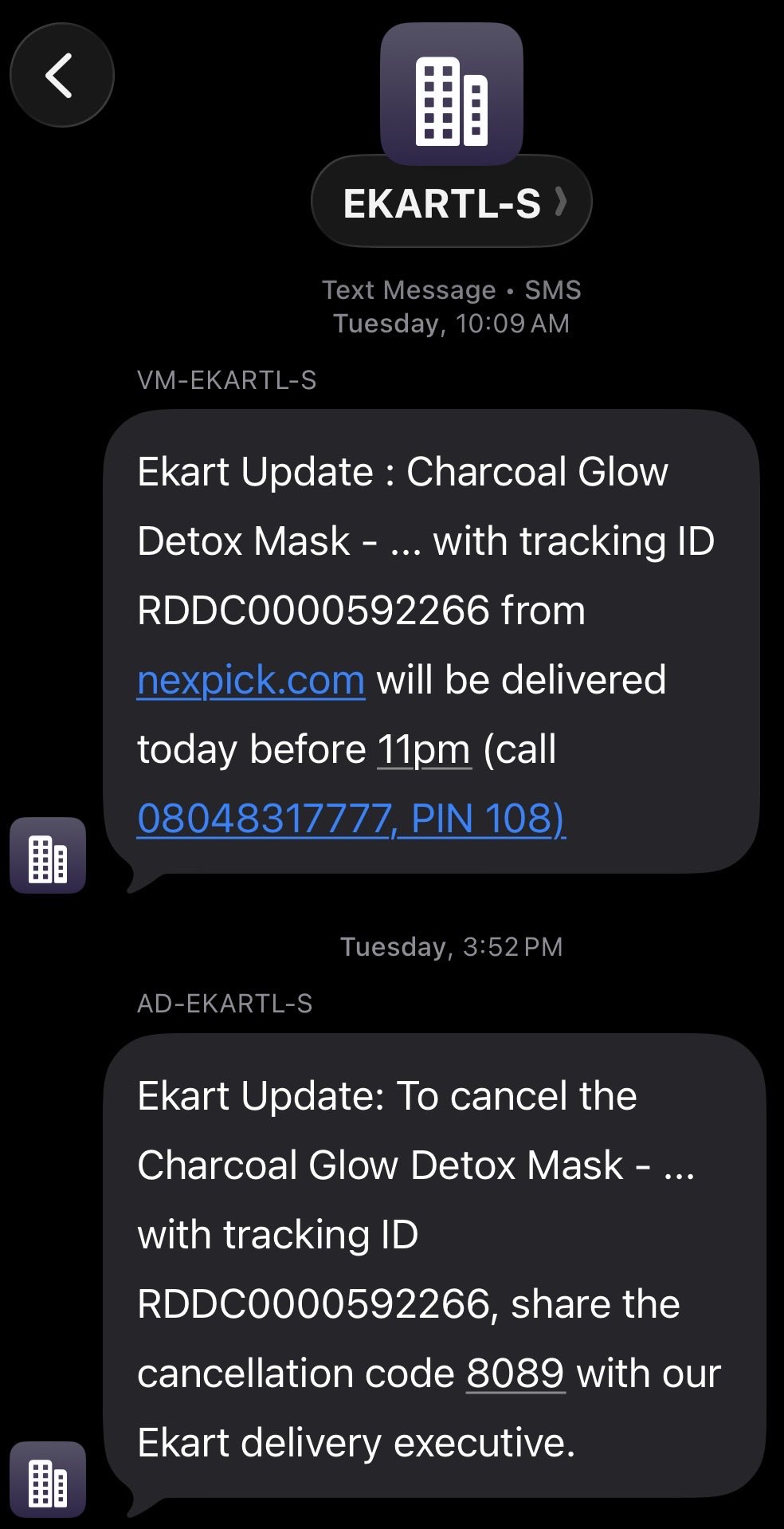Open EKARTL-S contact details

(451, 202)
